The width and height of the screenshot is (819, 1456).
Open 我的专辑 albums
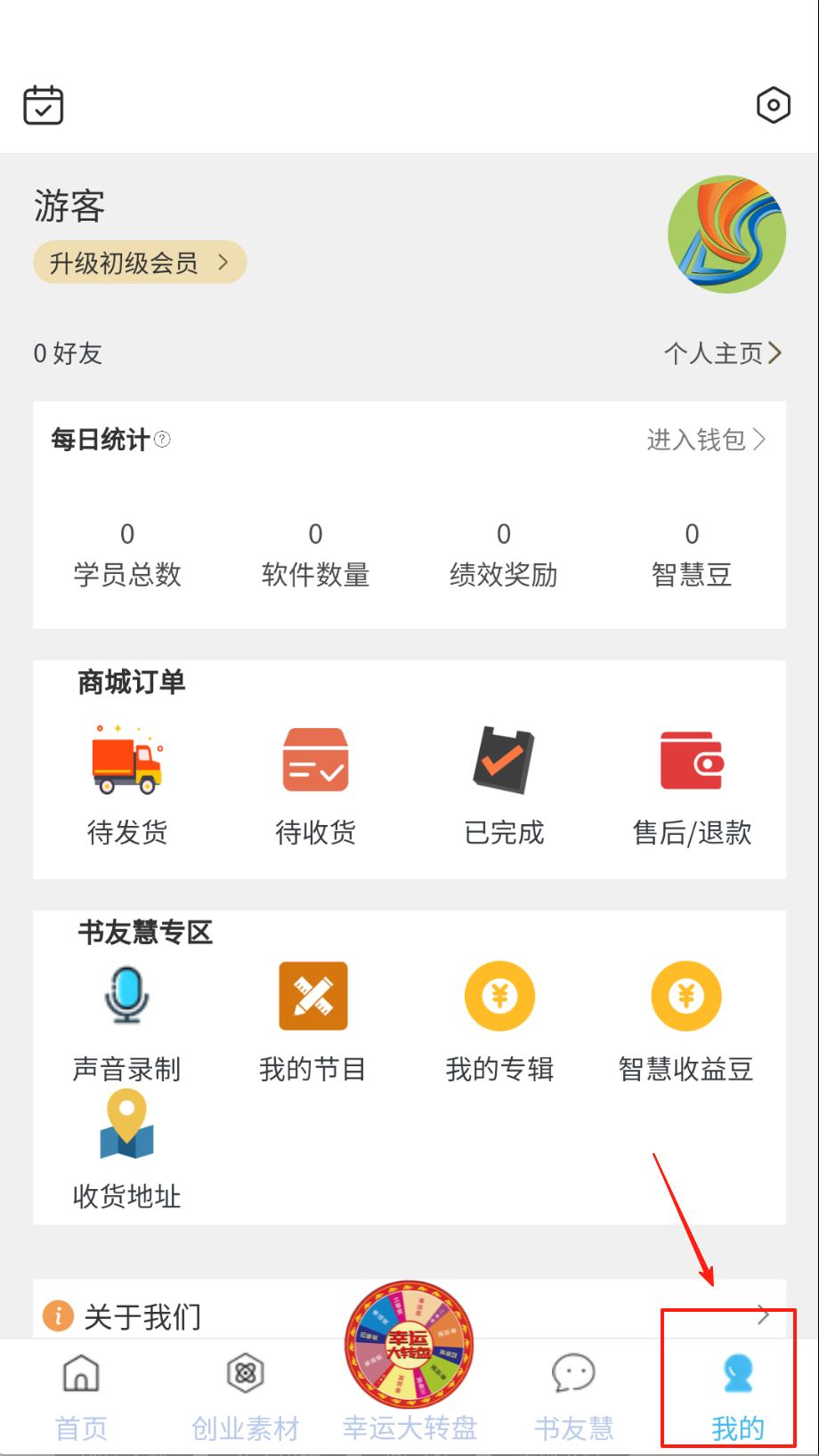(499, 1022)
